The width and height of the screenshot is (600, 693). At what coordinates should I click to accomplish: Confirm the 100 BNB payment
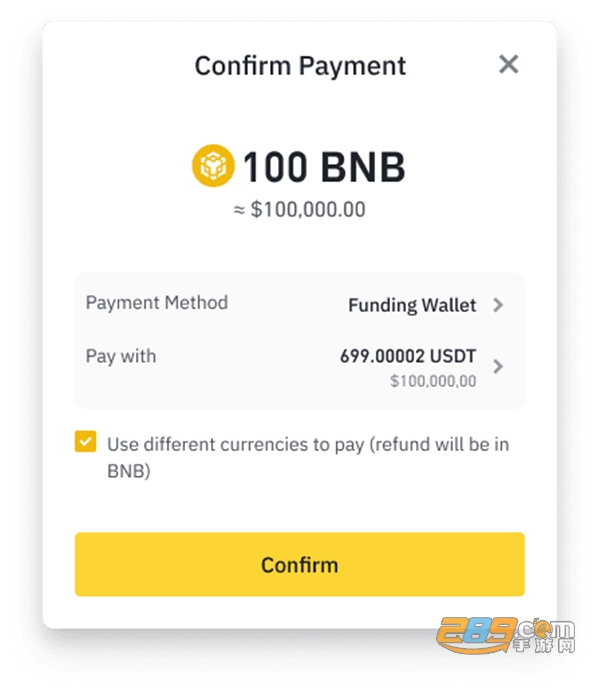(x=299, y=564)
